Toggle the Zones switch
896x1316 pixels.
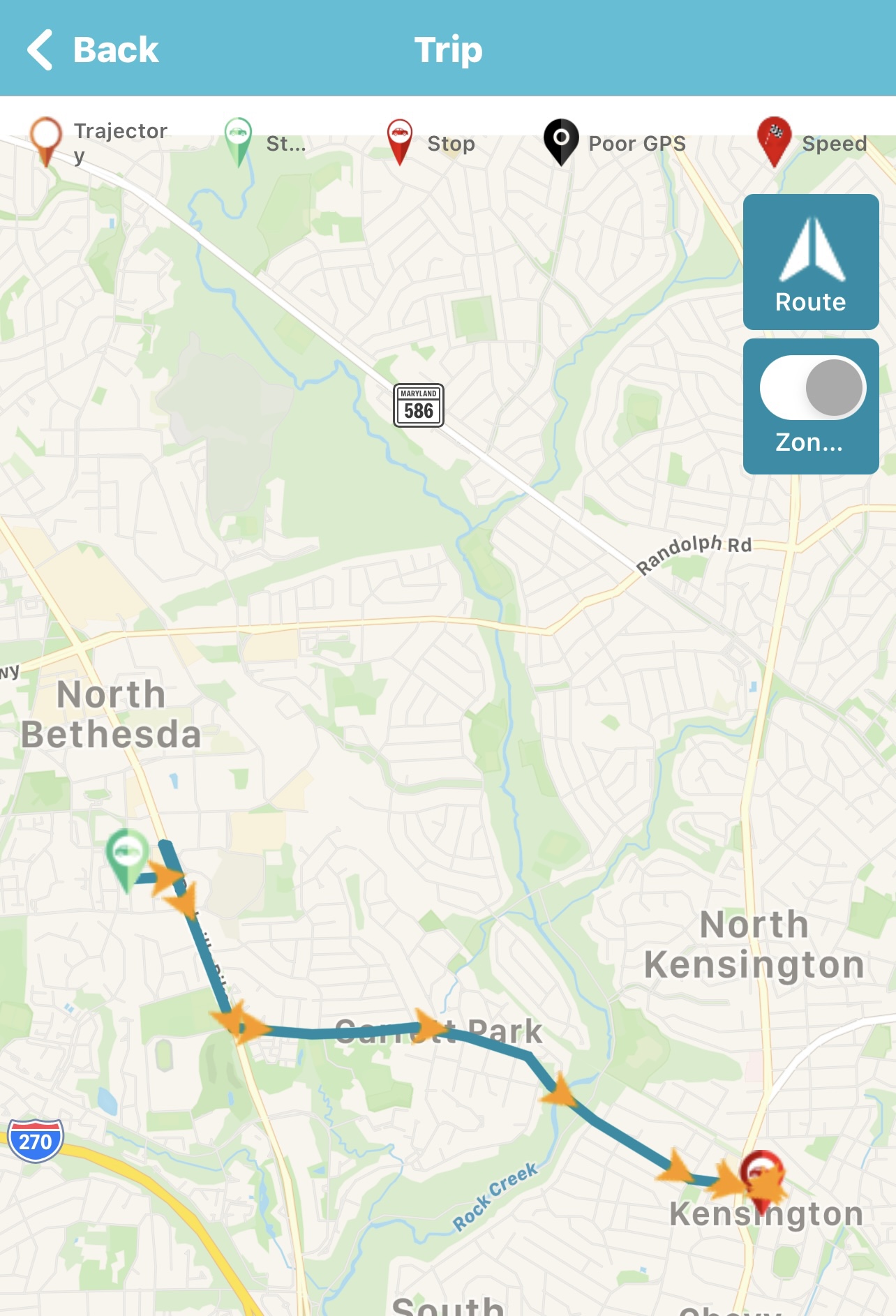coord(812,388)
